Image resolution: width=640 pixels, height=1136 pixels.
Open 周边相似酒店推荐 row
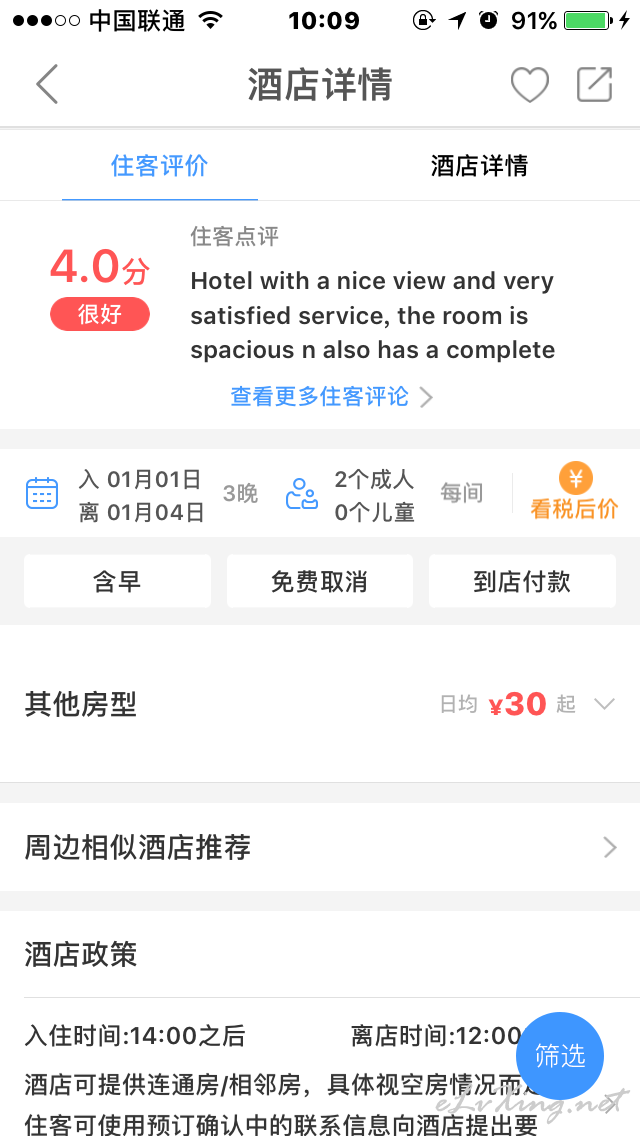320,847
